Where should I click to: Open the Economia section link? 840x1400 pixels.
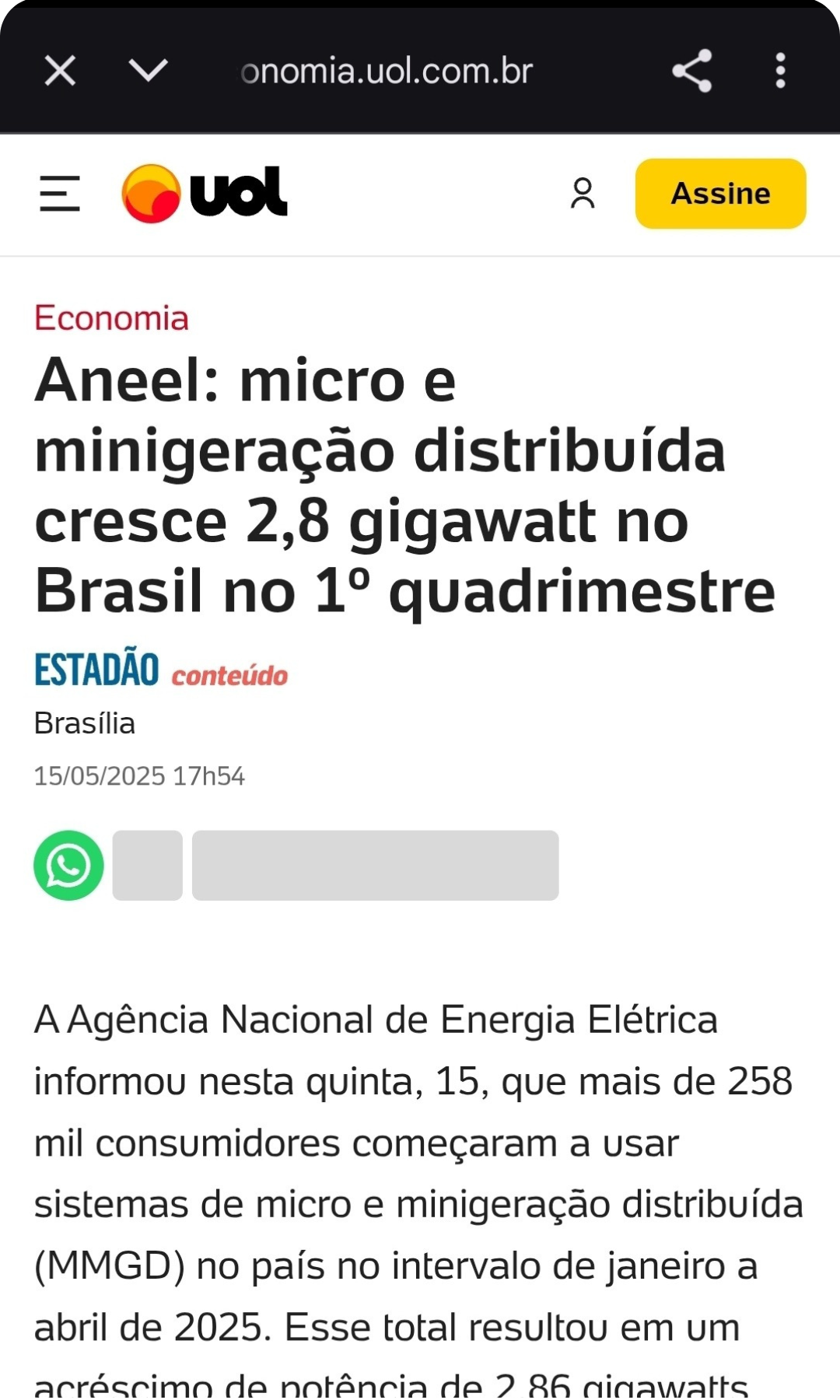pyautogui.click(x=111, y=318)
